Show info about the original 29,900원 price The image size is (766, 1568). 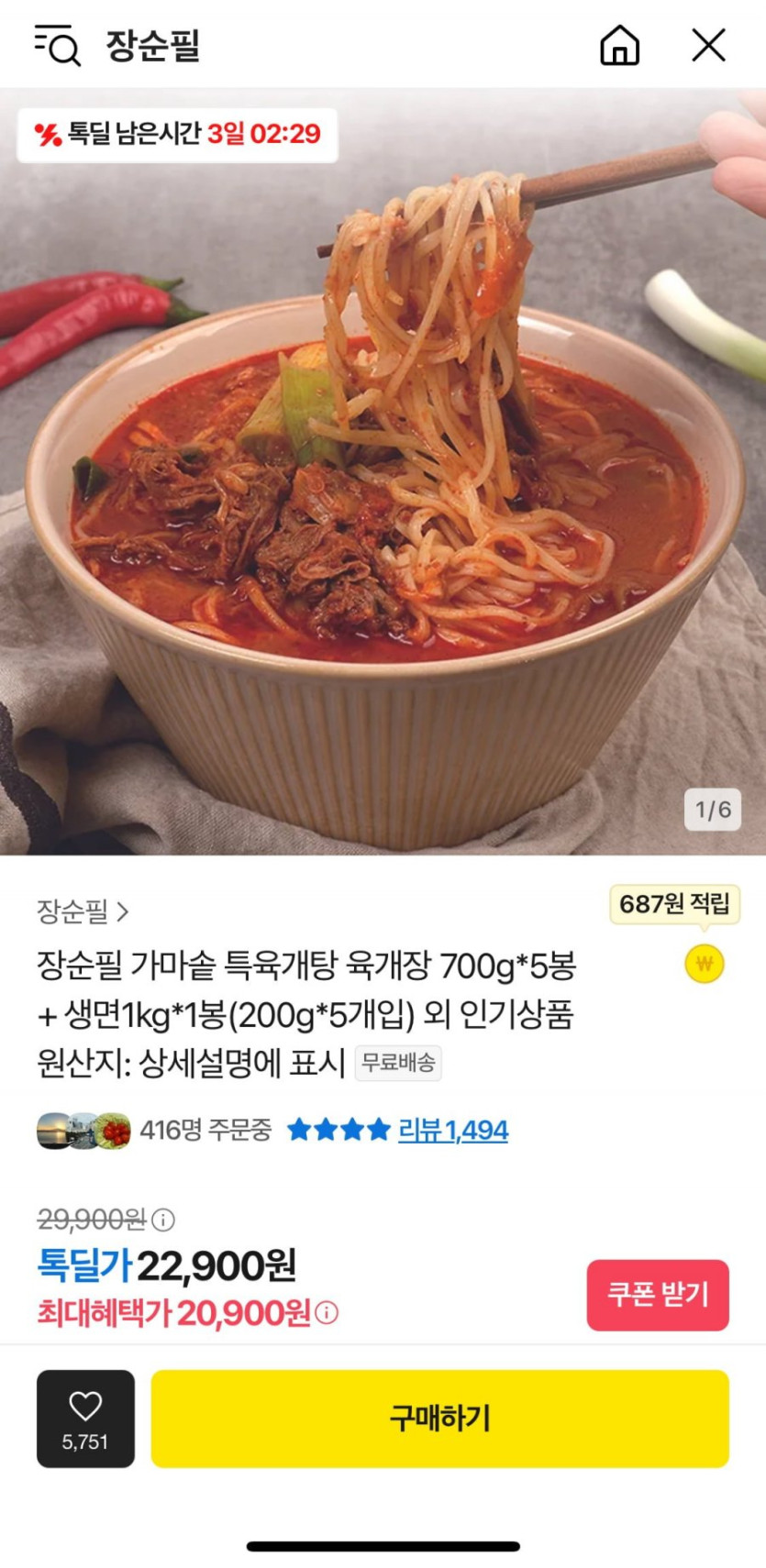click(163, 1220)
